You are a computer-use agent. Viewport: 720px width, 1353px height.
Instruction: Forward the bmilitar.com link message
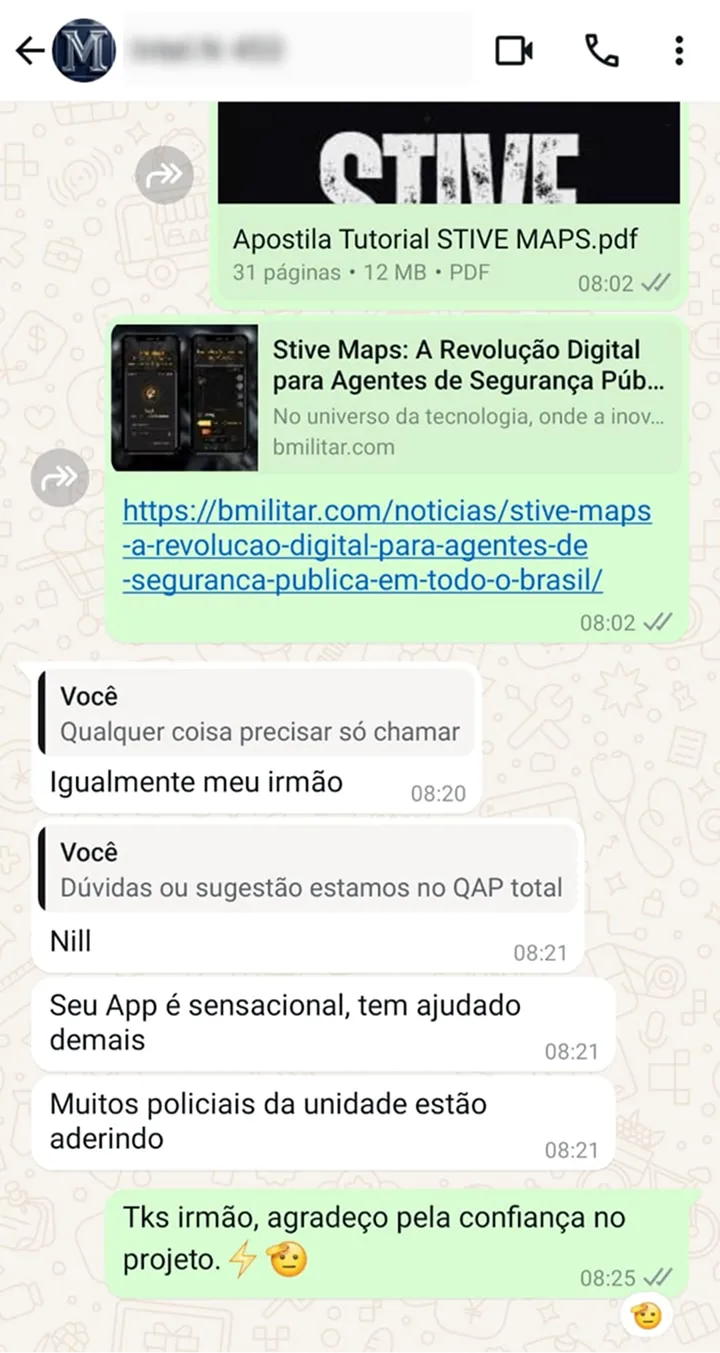(x=60, y=476)
